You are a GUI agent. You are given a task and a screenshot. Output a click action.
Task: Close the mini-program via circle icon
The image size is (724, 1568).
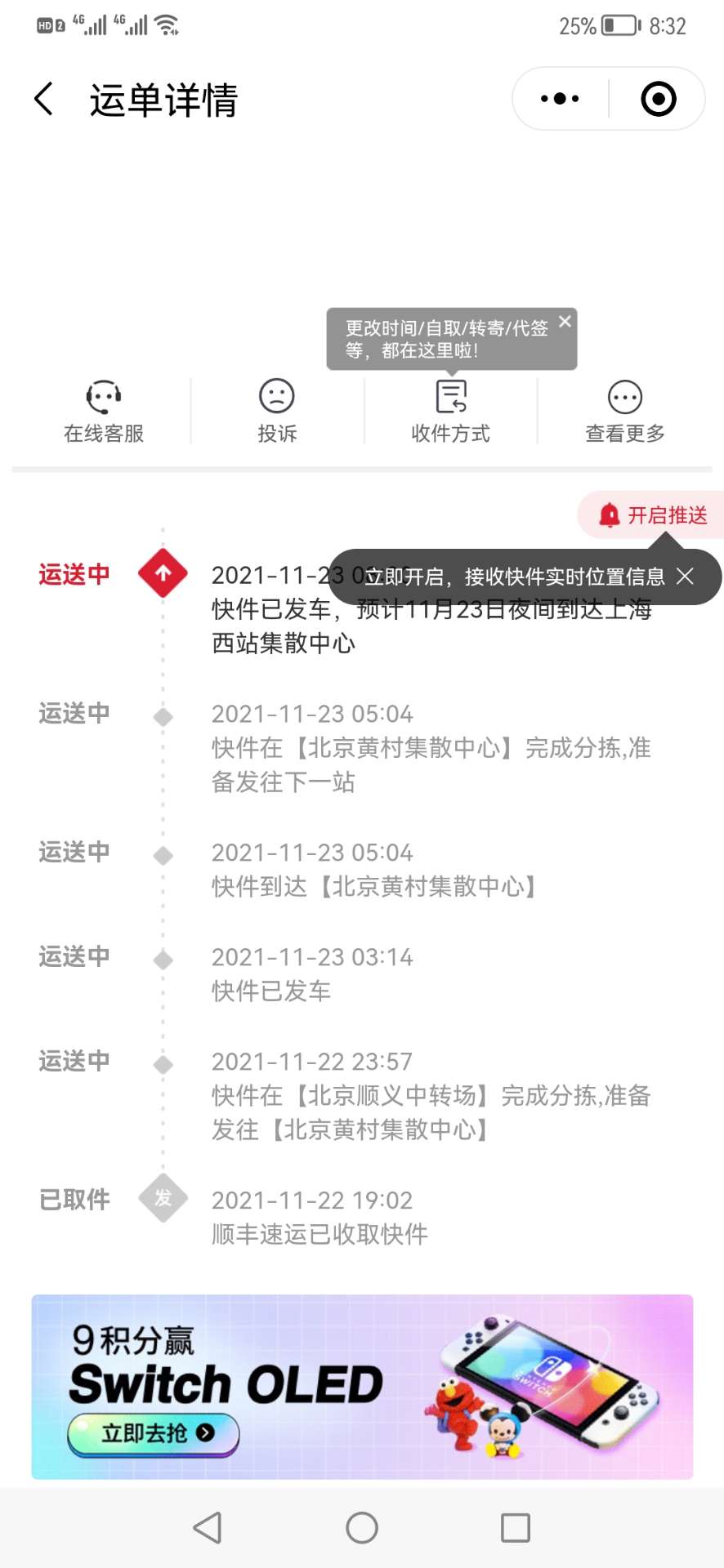659,99
